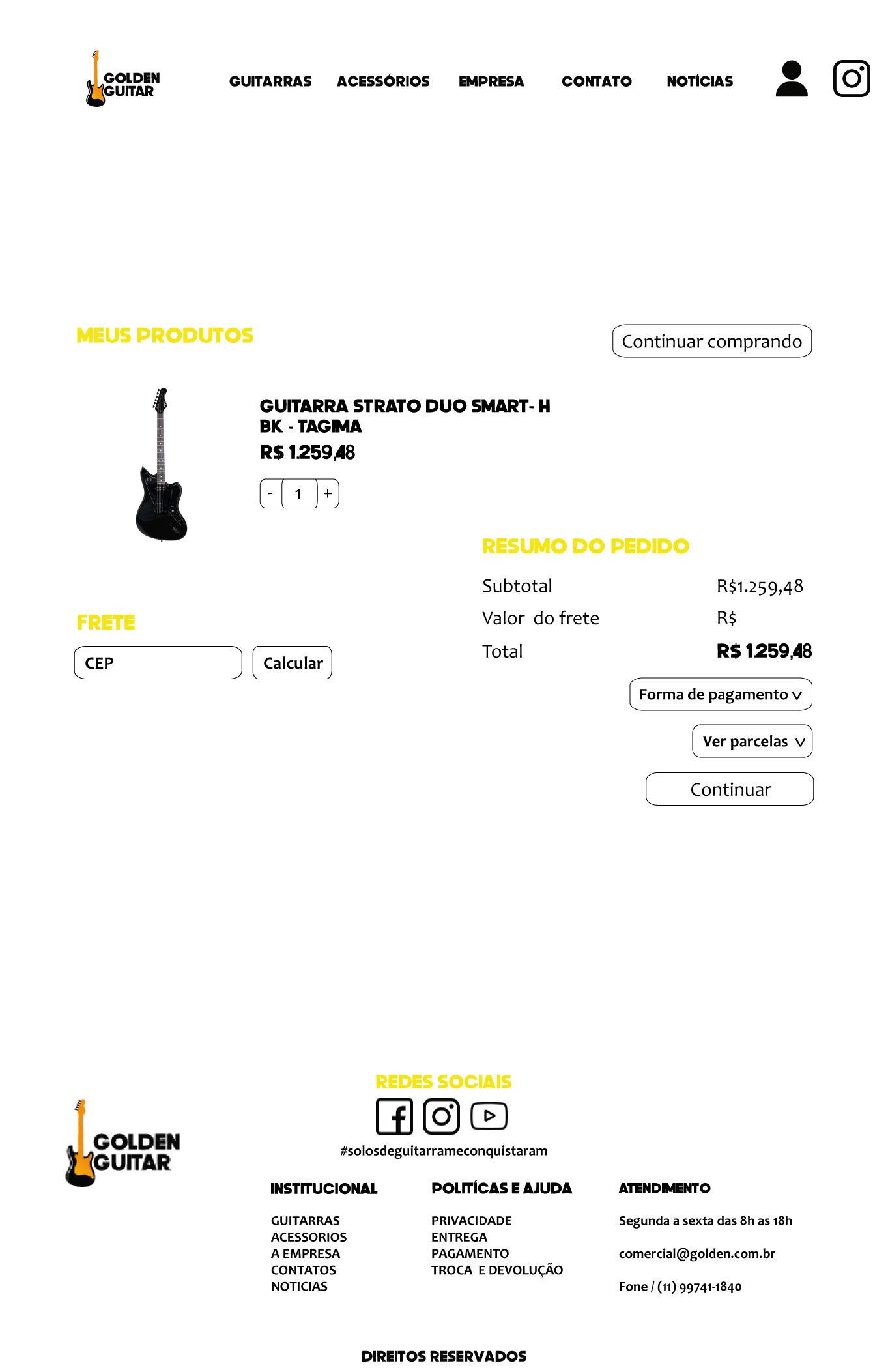Open the guitar product image
The image size is (888, 1372).
pyautogui.click(x=161, y=464)
